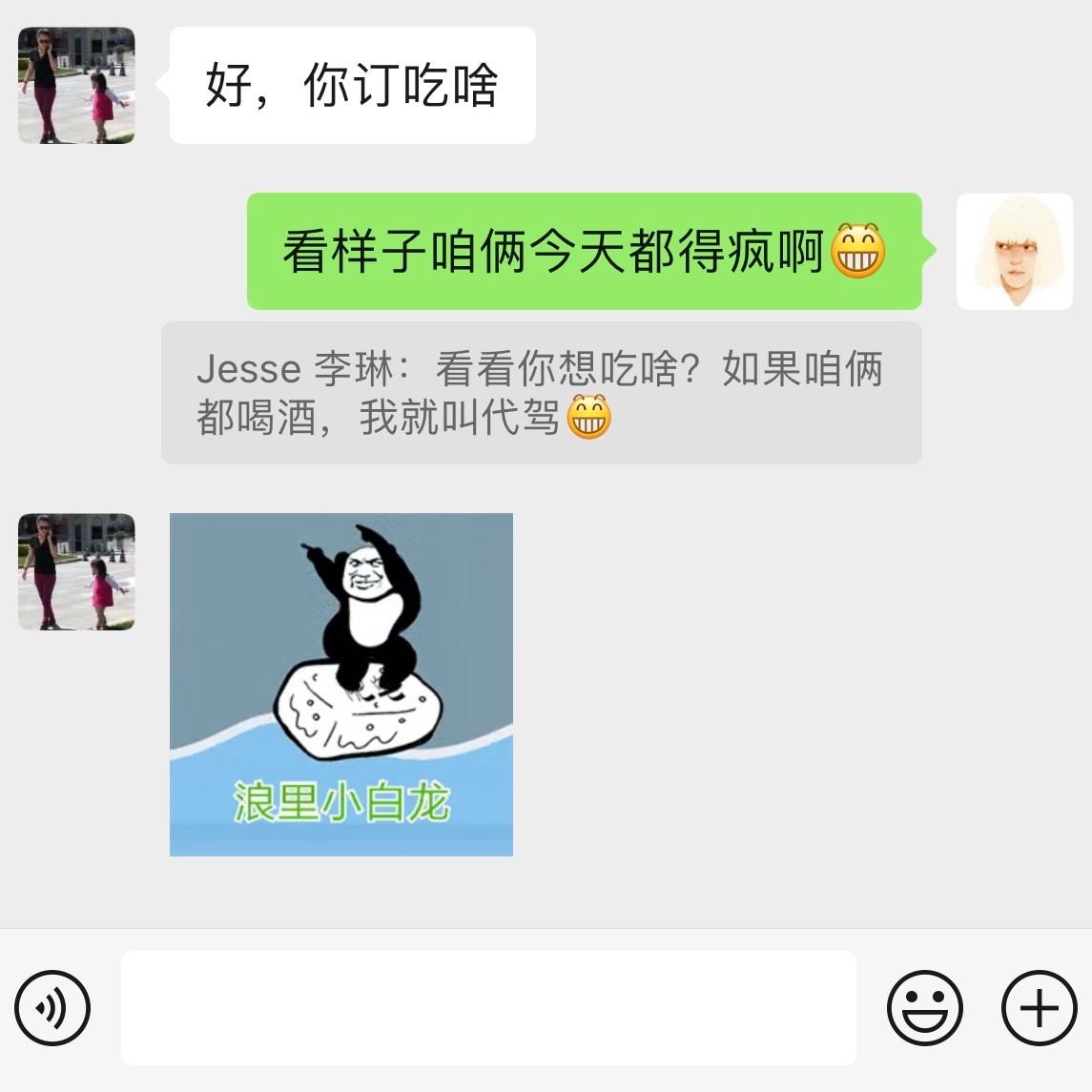1092x1092 pixels.
Task: Tap the quoted Jesse 李琳 message
Action: pos(541,393)
